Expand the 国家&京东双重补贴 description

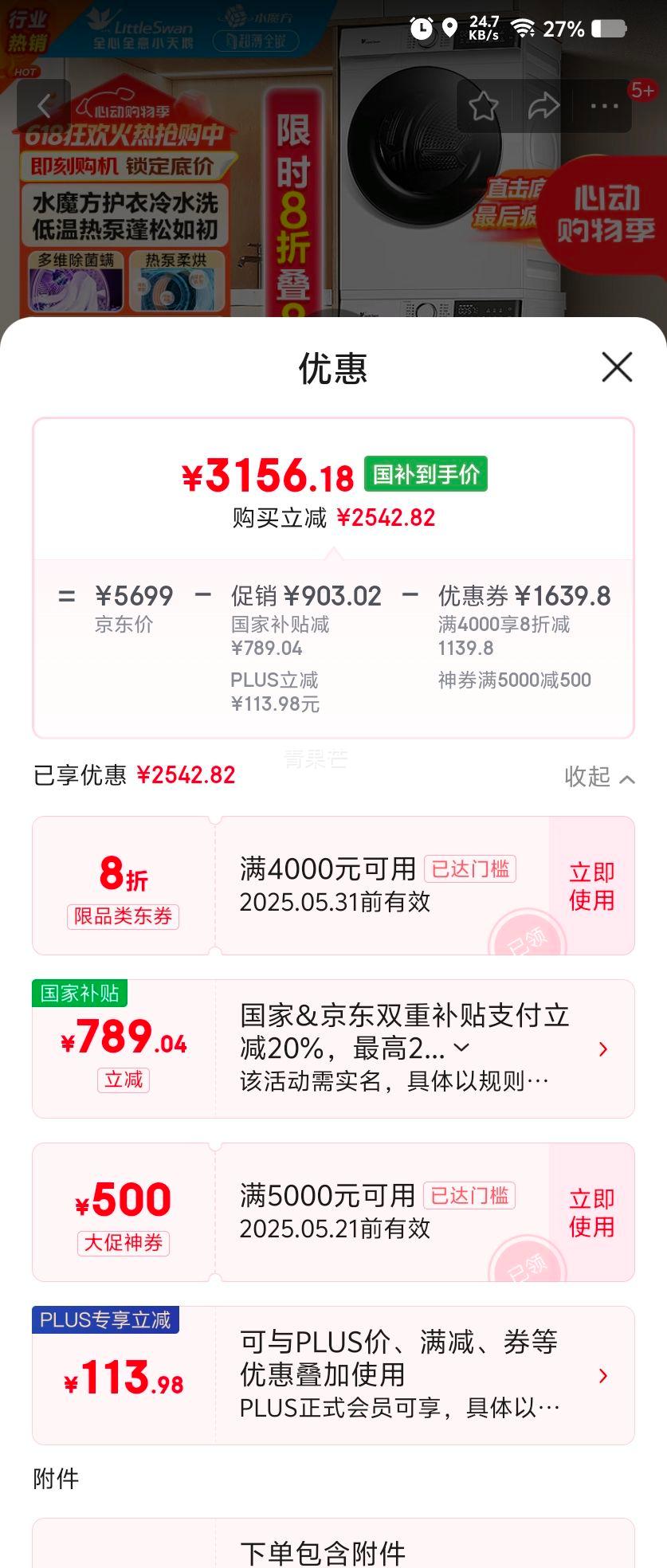point(461,1049)
